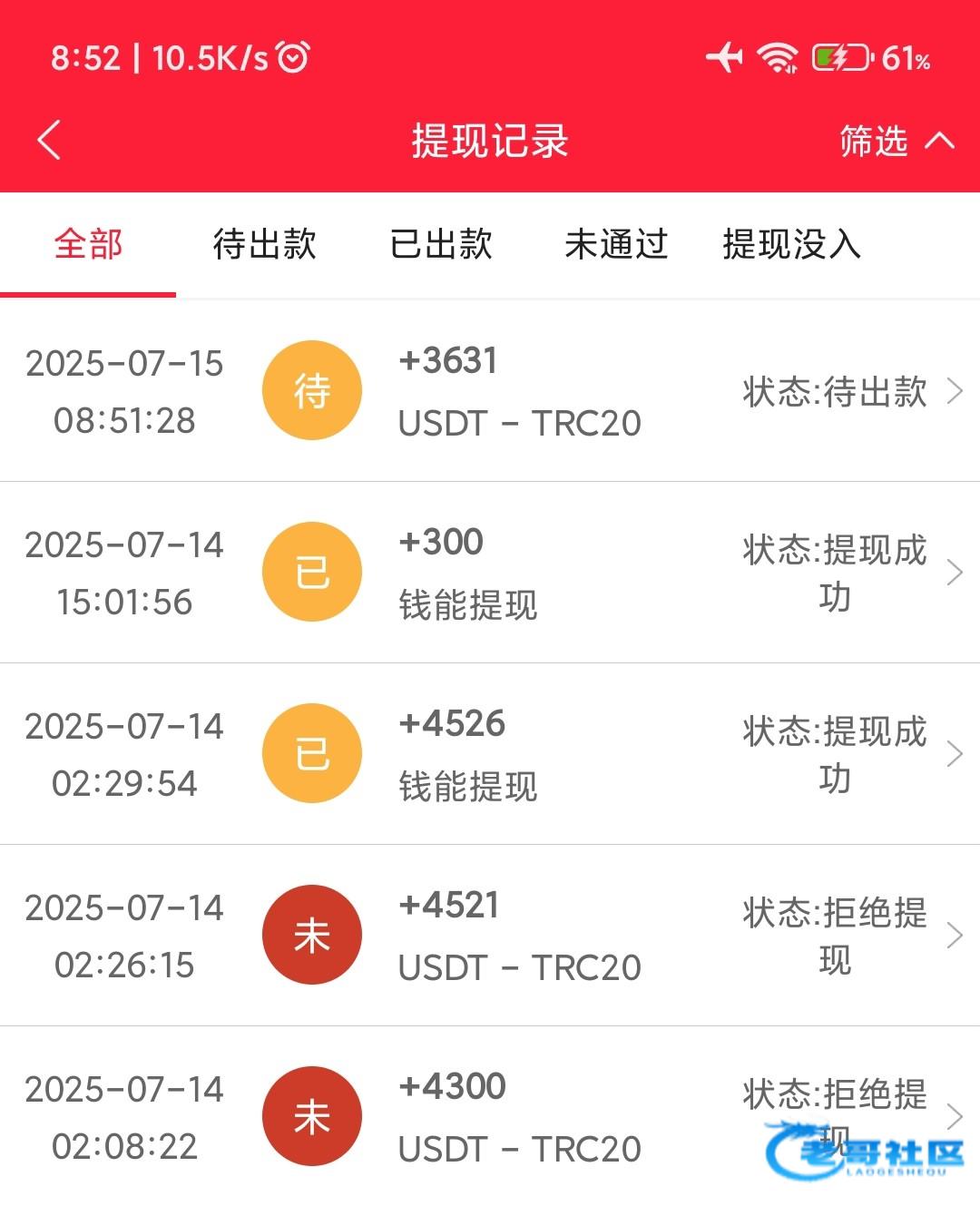Expand the 筛选 filter dropdown
The height and width of the screenshot is (1206, 980).
point(896,141)
